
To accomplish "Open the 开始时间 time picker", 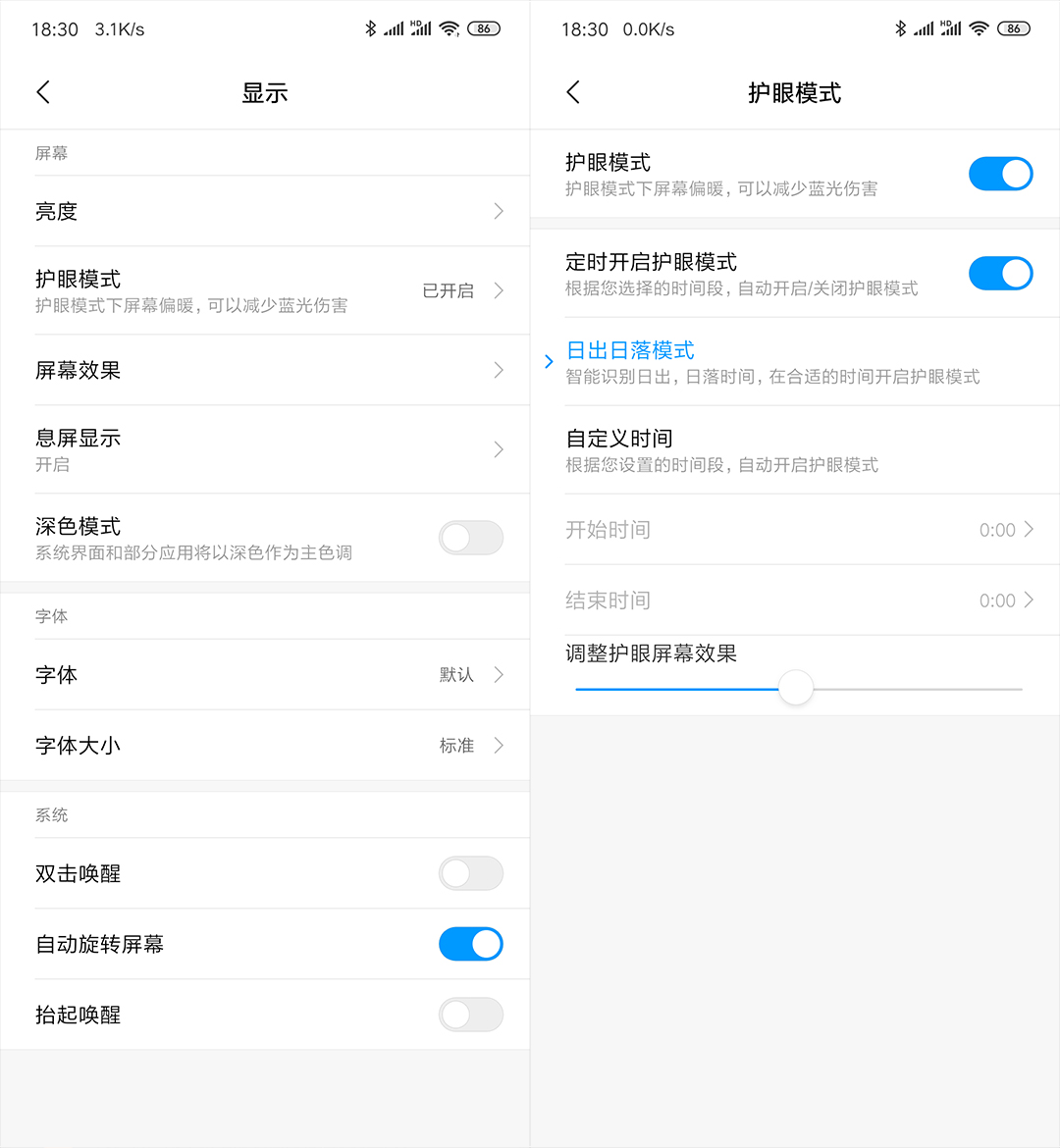I will click(795, 530).
